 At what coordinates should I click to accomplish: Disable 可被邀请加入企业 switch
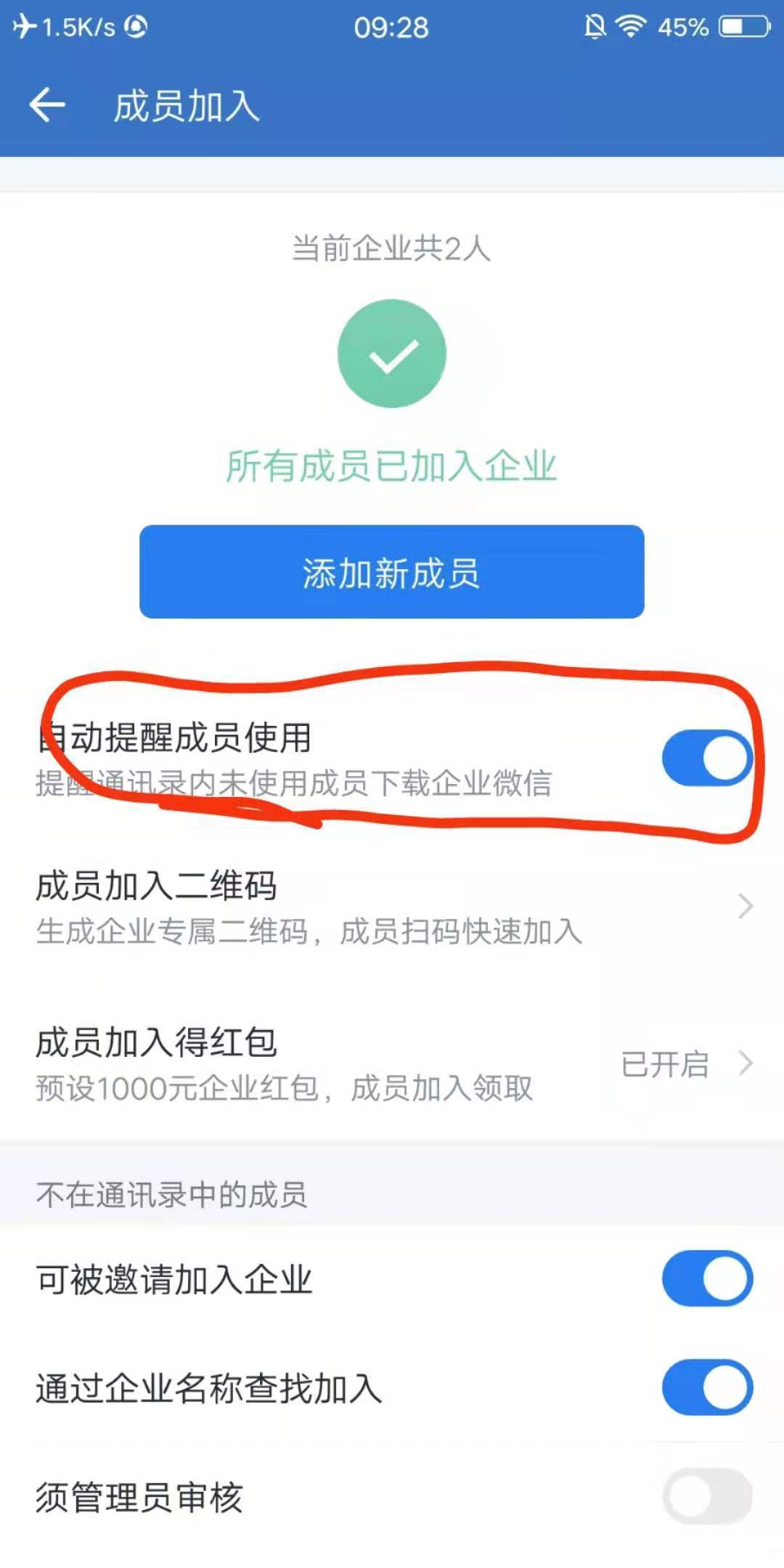706,1278
